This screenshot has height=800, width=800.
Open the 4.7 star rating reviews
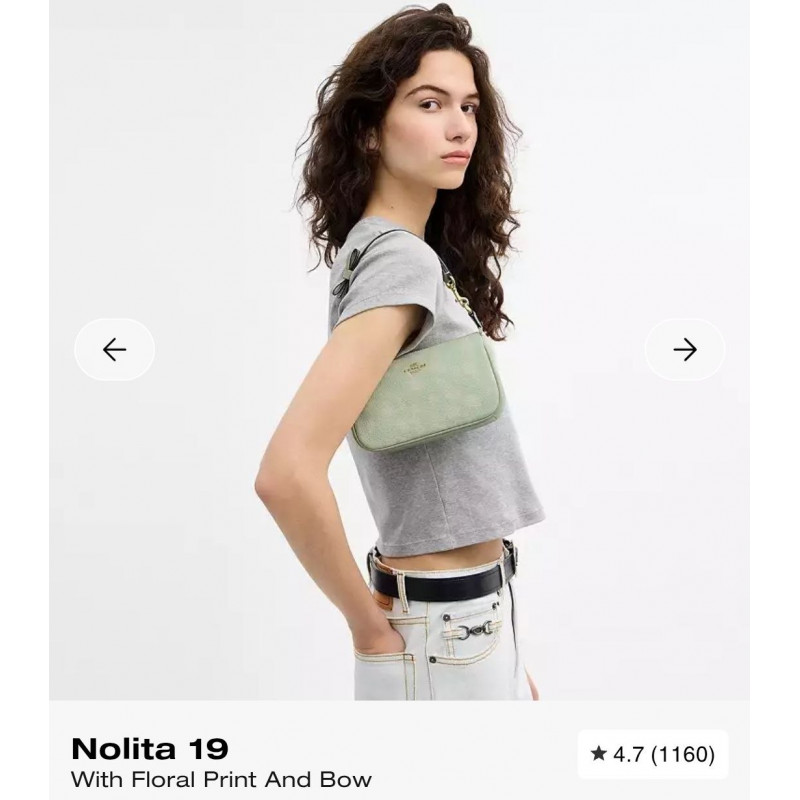653,755
